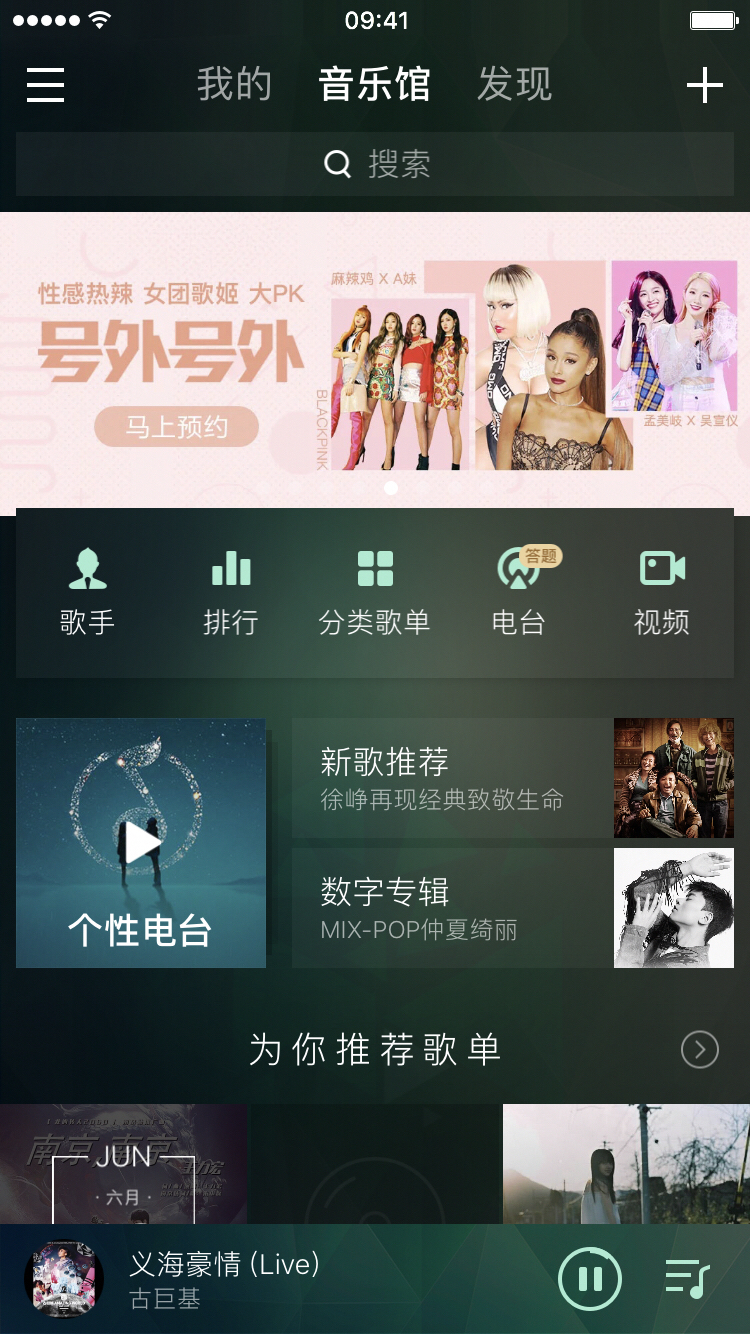Switch to the 发现 tab

point(517,84)
